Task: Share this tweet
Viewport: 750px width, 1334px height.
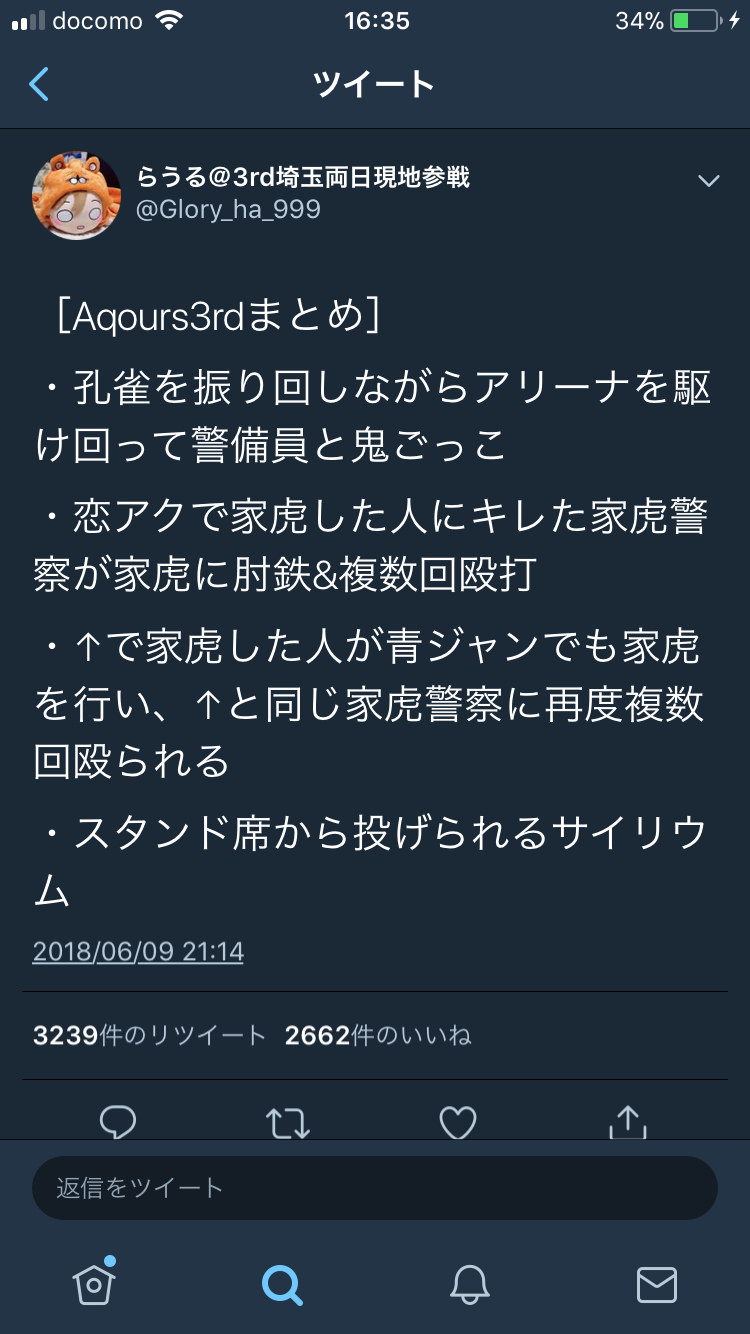Action: 628,1122
